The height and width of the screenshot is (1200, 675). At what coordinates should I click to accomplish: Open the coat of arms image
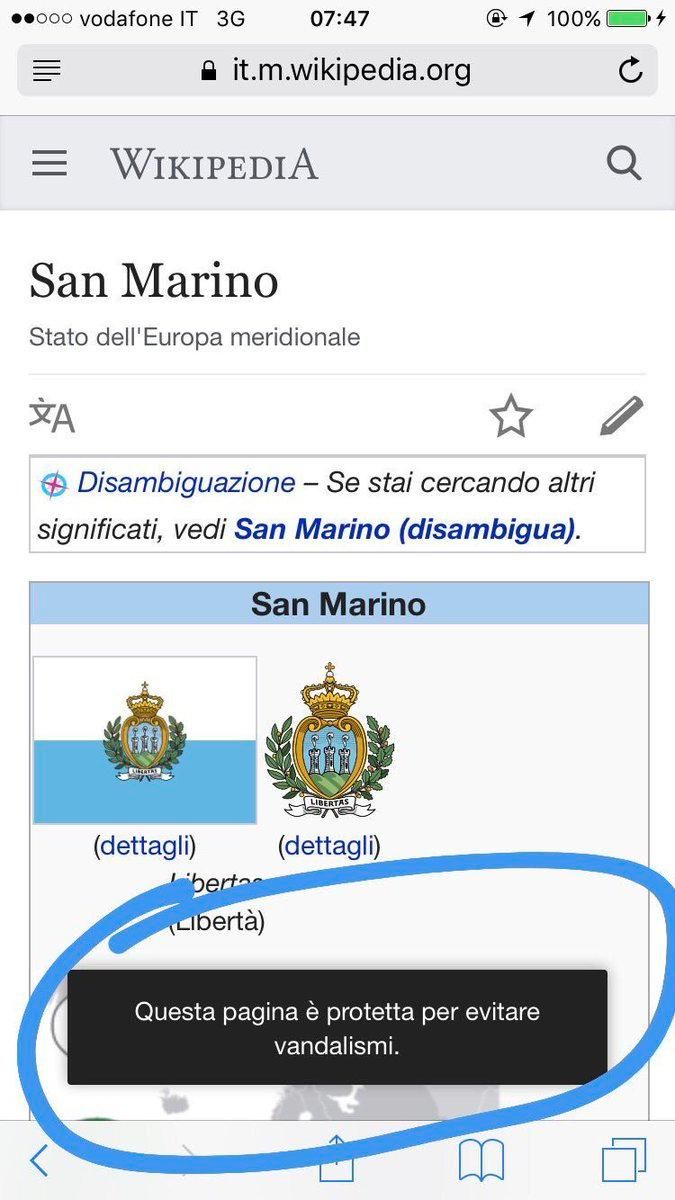click(x=329, y=740)
